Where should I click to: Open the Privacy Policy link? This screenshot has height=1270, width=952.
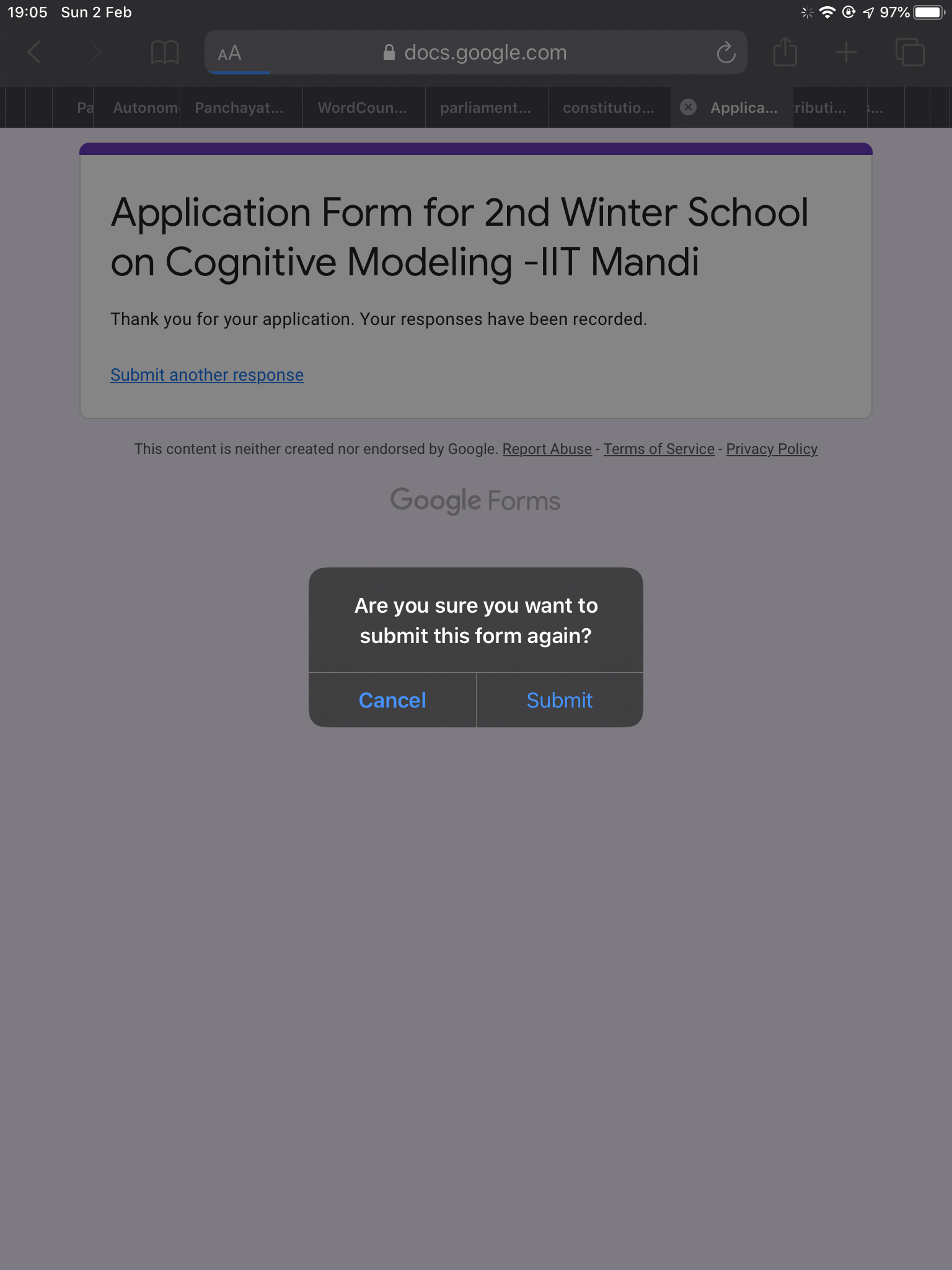pos(772,449)
